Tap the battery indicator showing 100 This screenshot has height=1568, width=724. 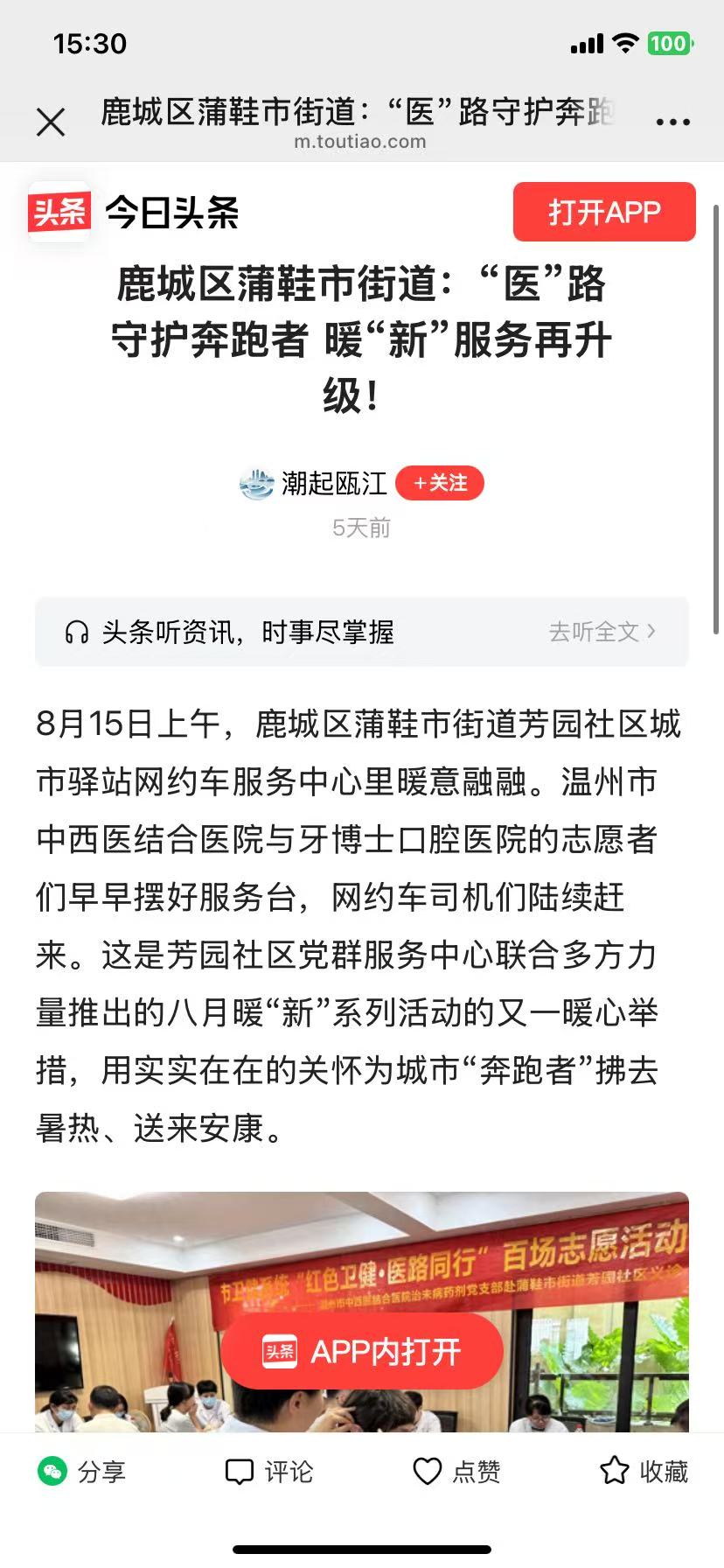coord(670,43)
